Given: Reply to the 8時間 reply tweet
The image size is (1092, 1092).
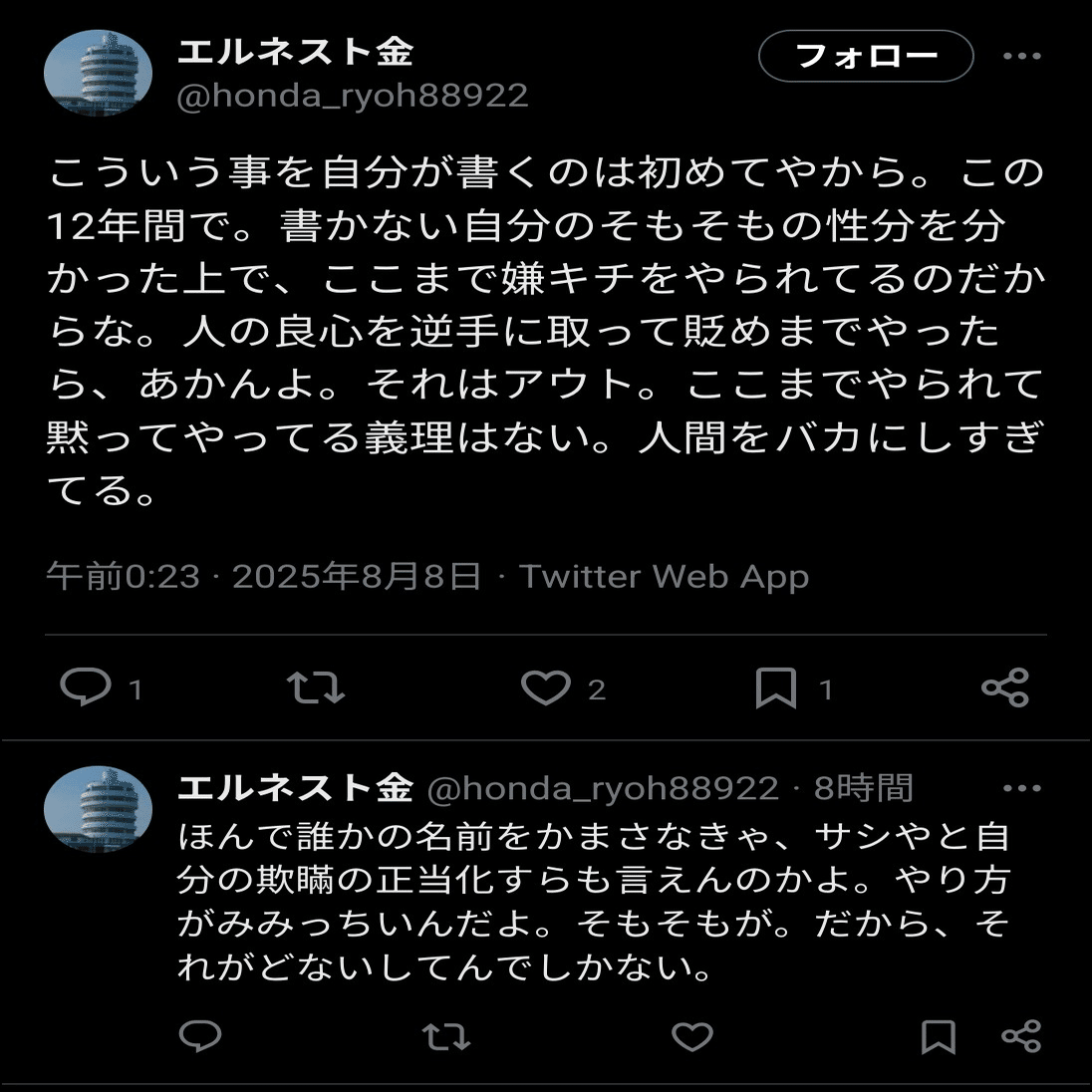Looking at the screenshot, I should tap(199, 1036).
